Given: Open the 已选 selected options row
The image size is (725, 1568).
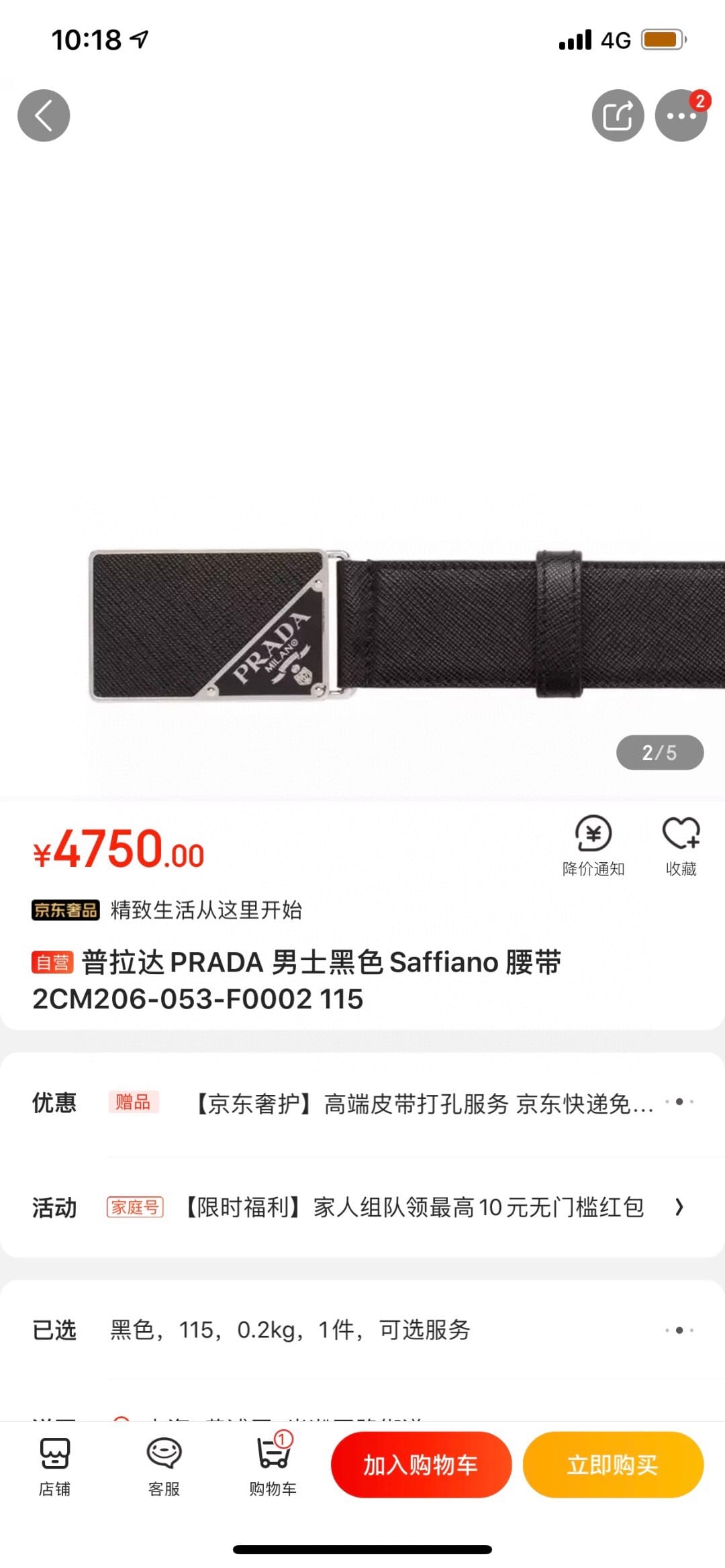Looking at the screenshot, I should click(362, 1330).
